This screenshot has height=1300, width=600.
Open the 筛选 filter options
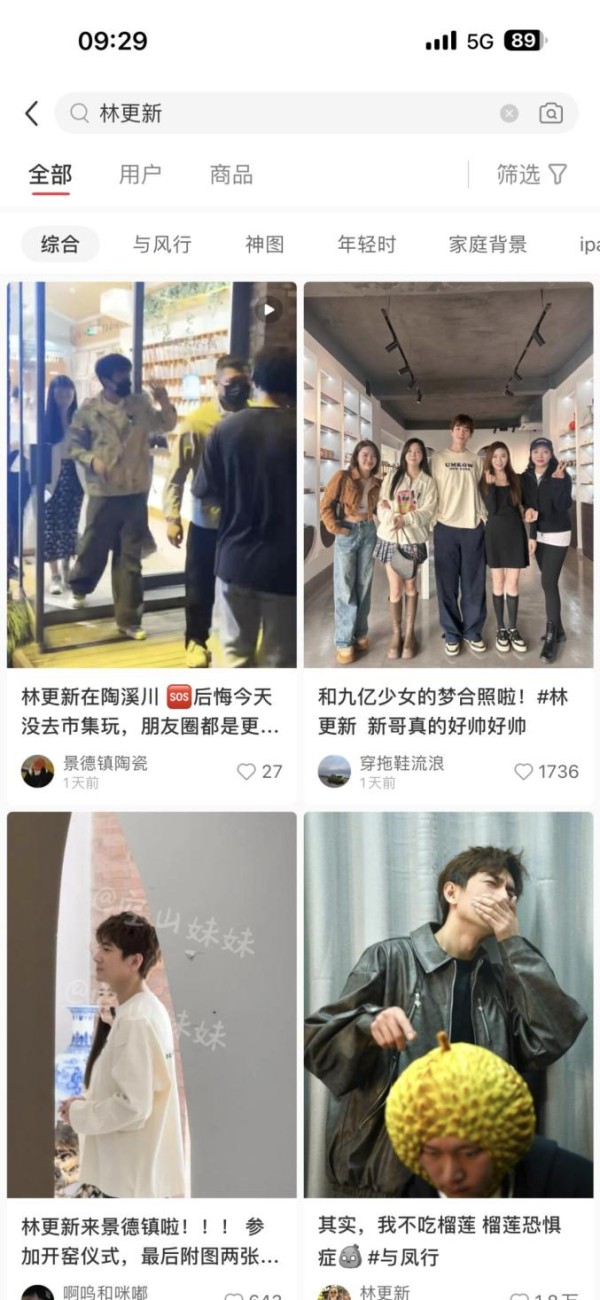click(x=532, y=174)
